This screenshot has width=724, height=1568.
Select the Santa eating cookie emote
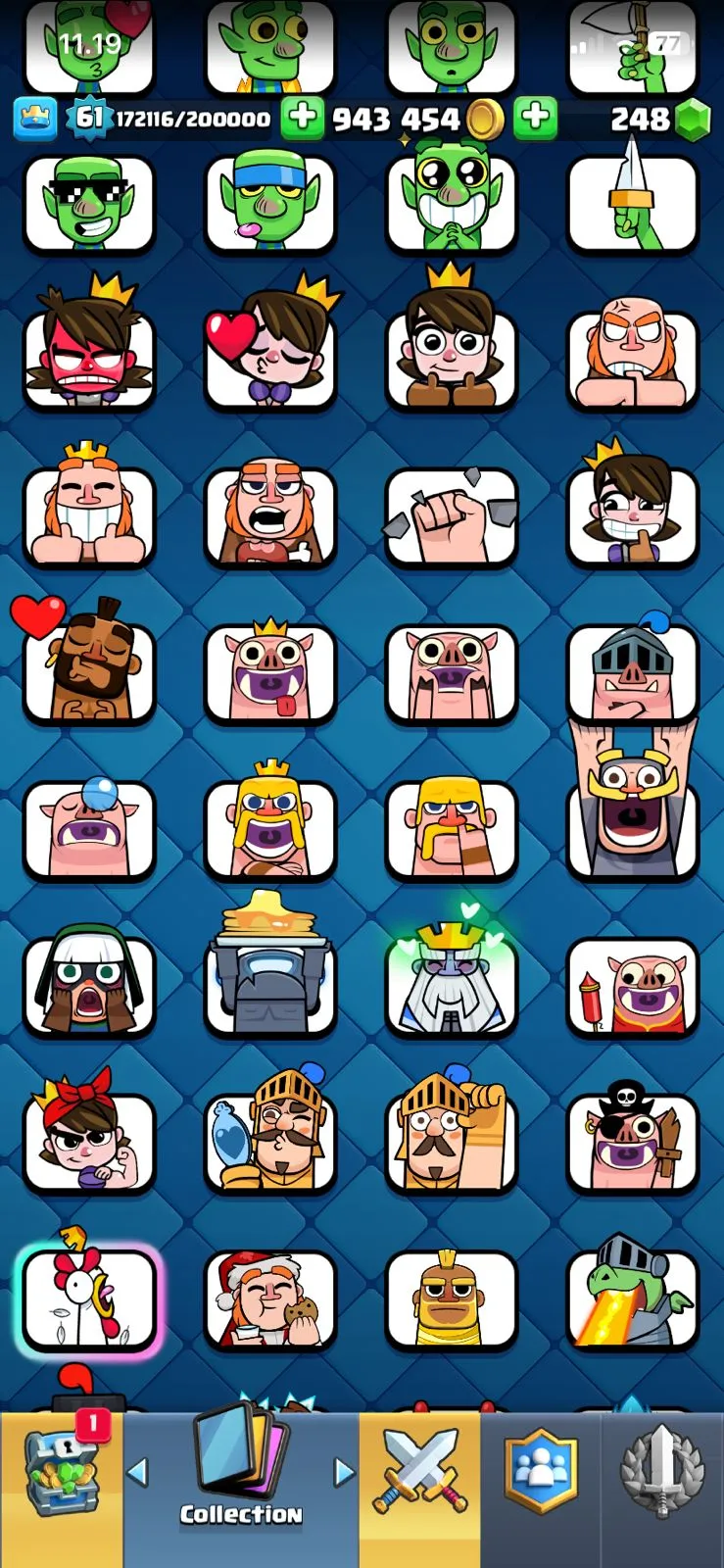[x=270, y=1298]
